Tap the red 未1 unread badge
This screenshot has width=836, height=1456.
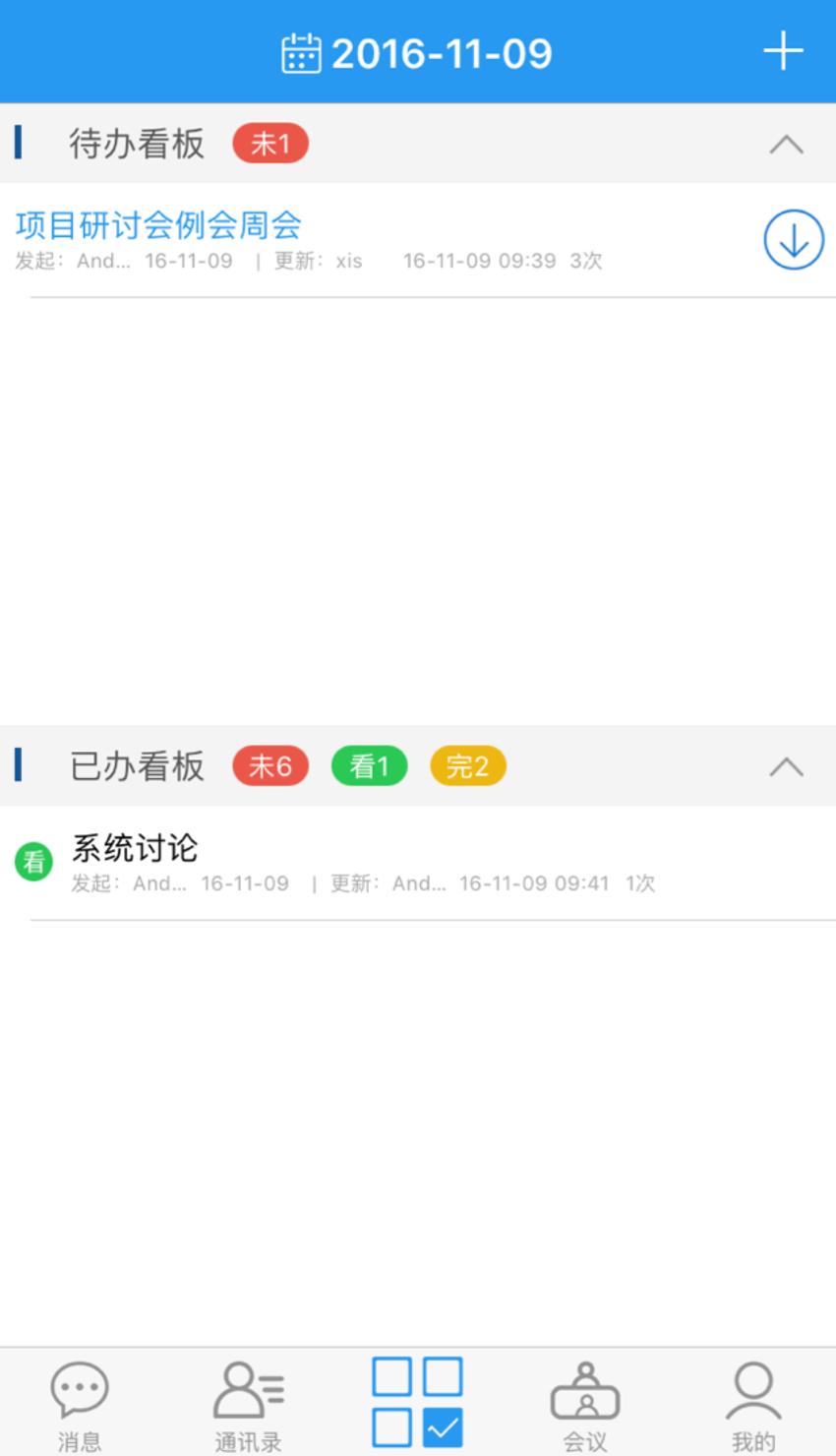pyautogui.click(x=269, y=144)
